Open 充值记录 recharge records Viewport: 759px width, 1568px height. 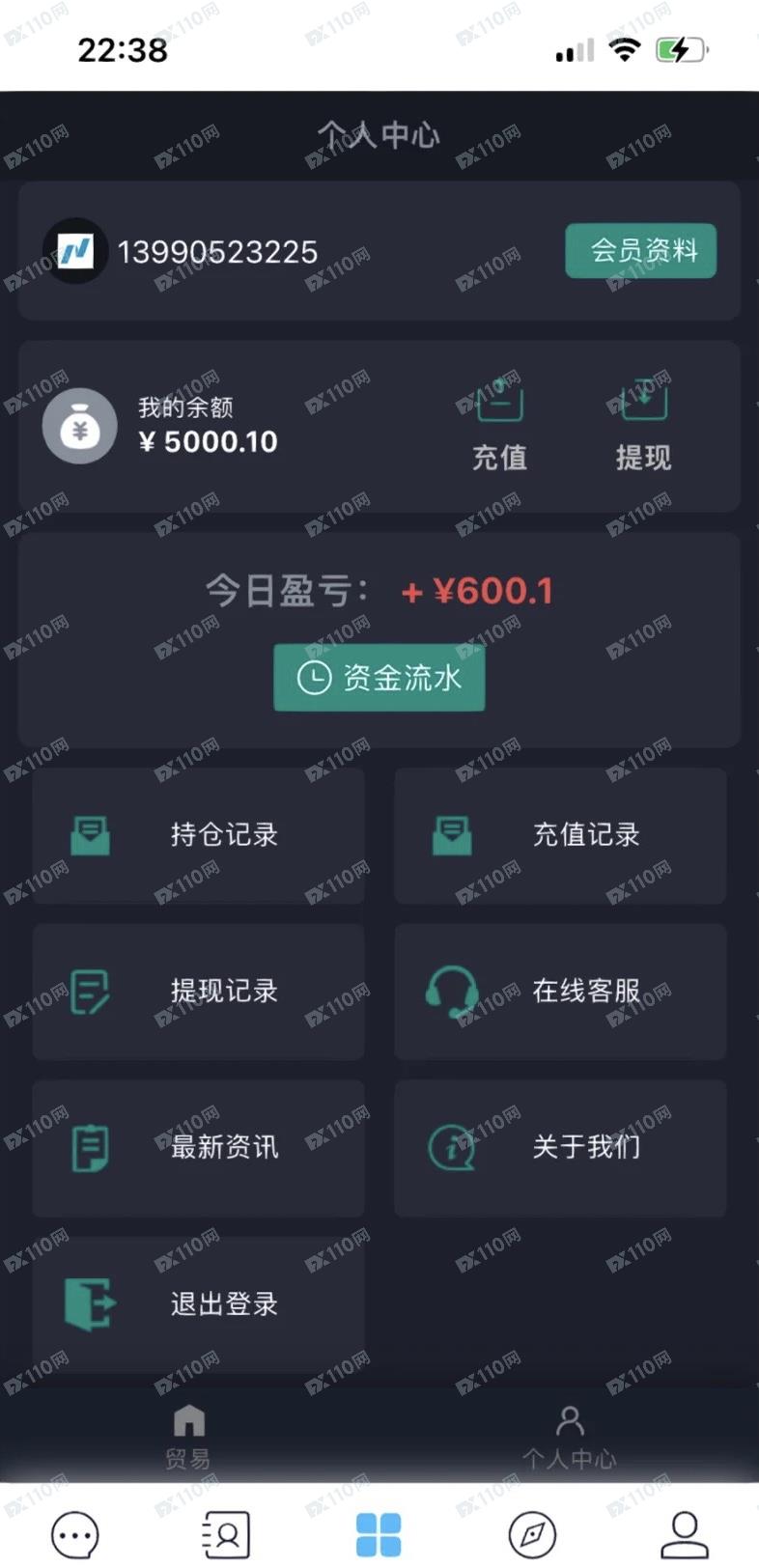(x=560, y=835)
